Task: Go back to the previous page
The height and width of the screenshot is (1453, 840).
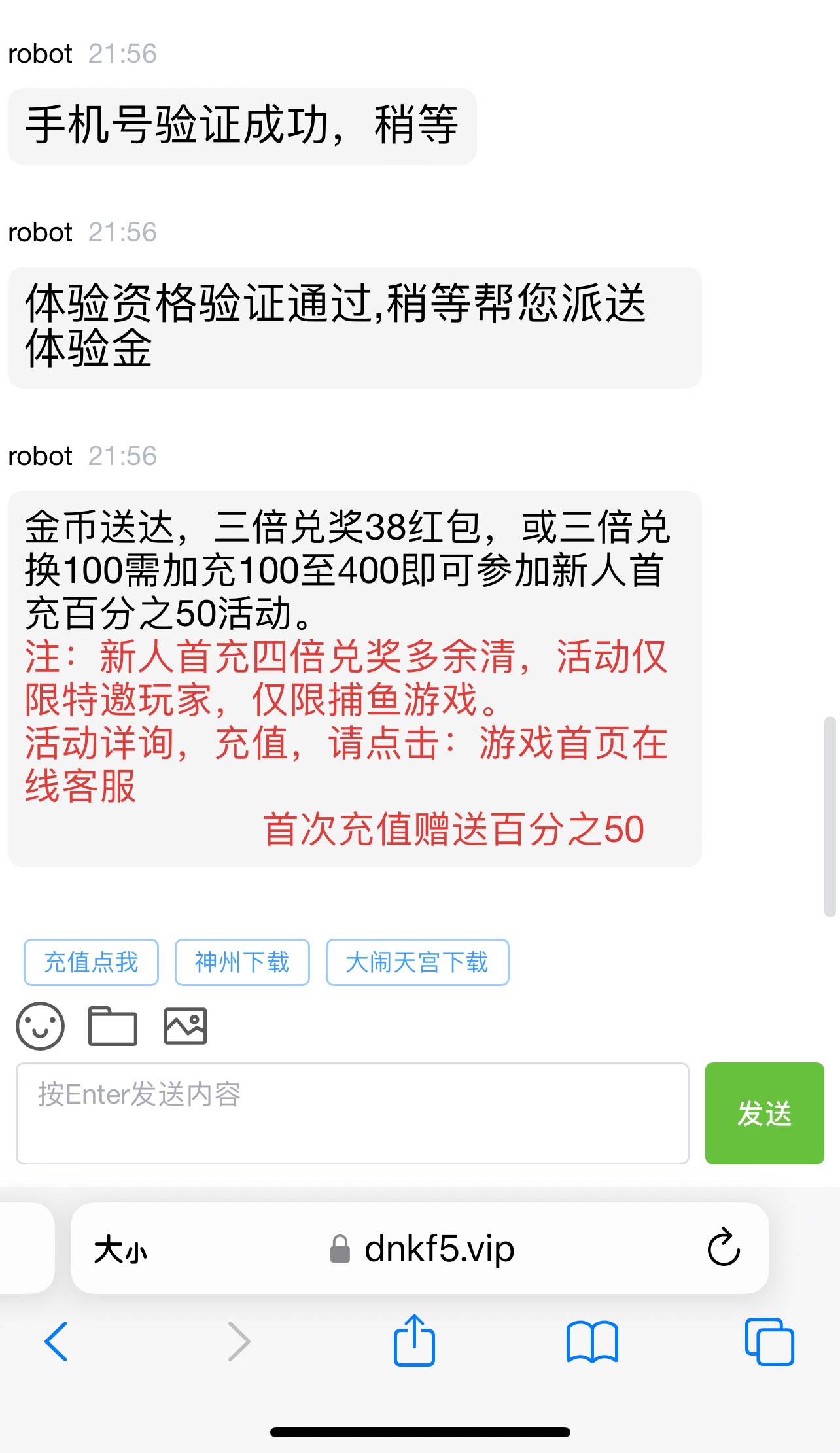Action: [56, 1342]
